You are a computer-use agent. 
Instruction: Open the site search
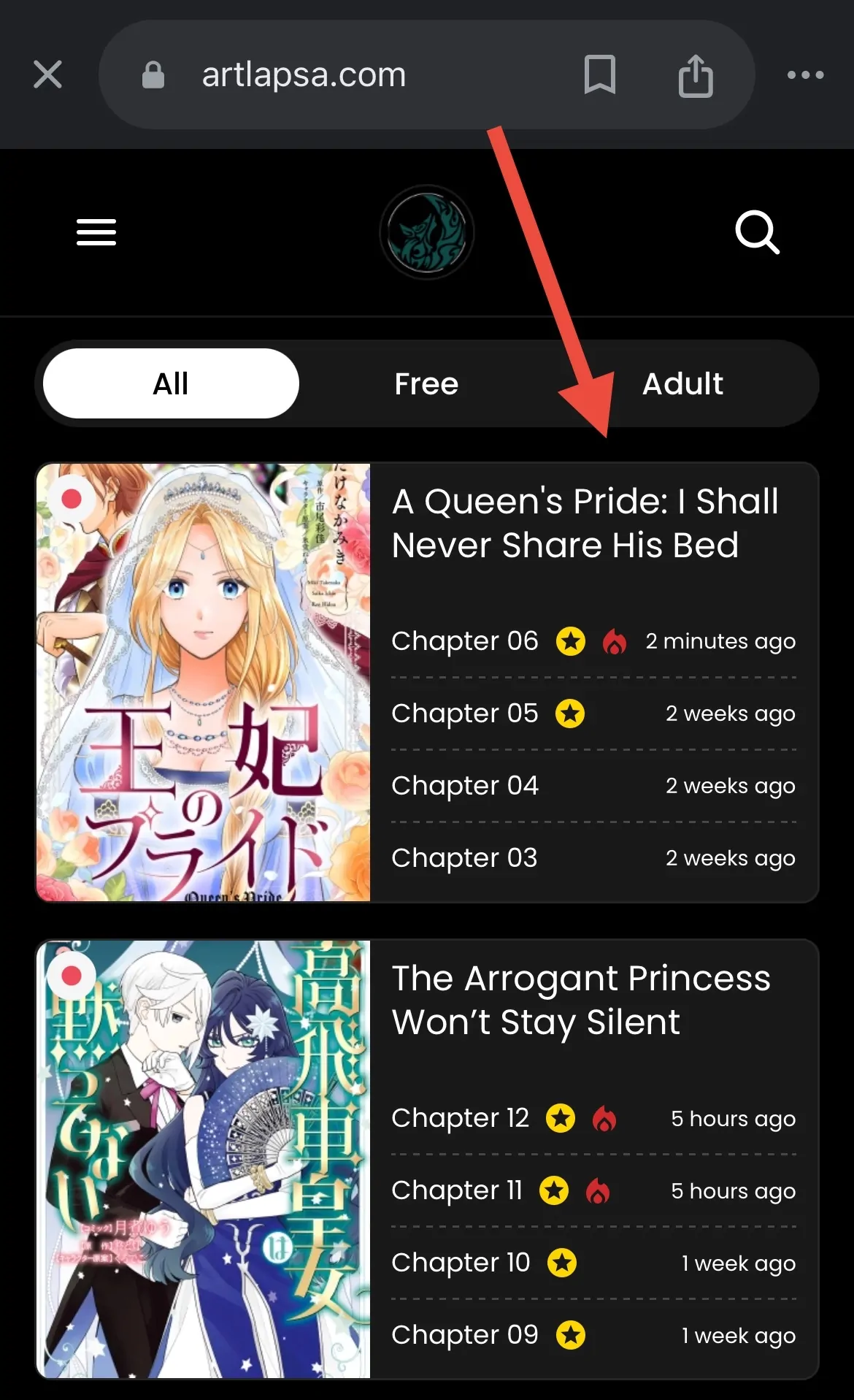click(x=757, y=232)
